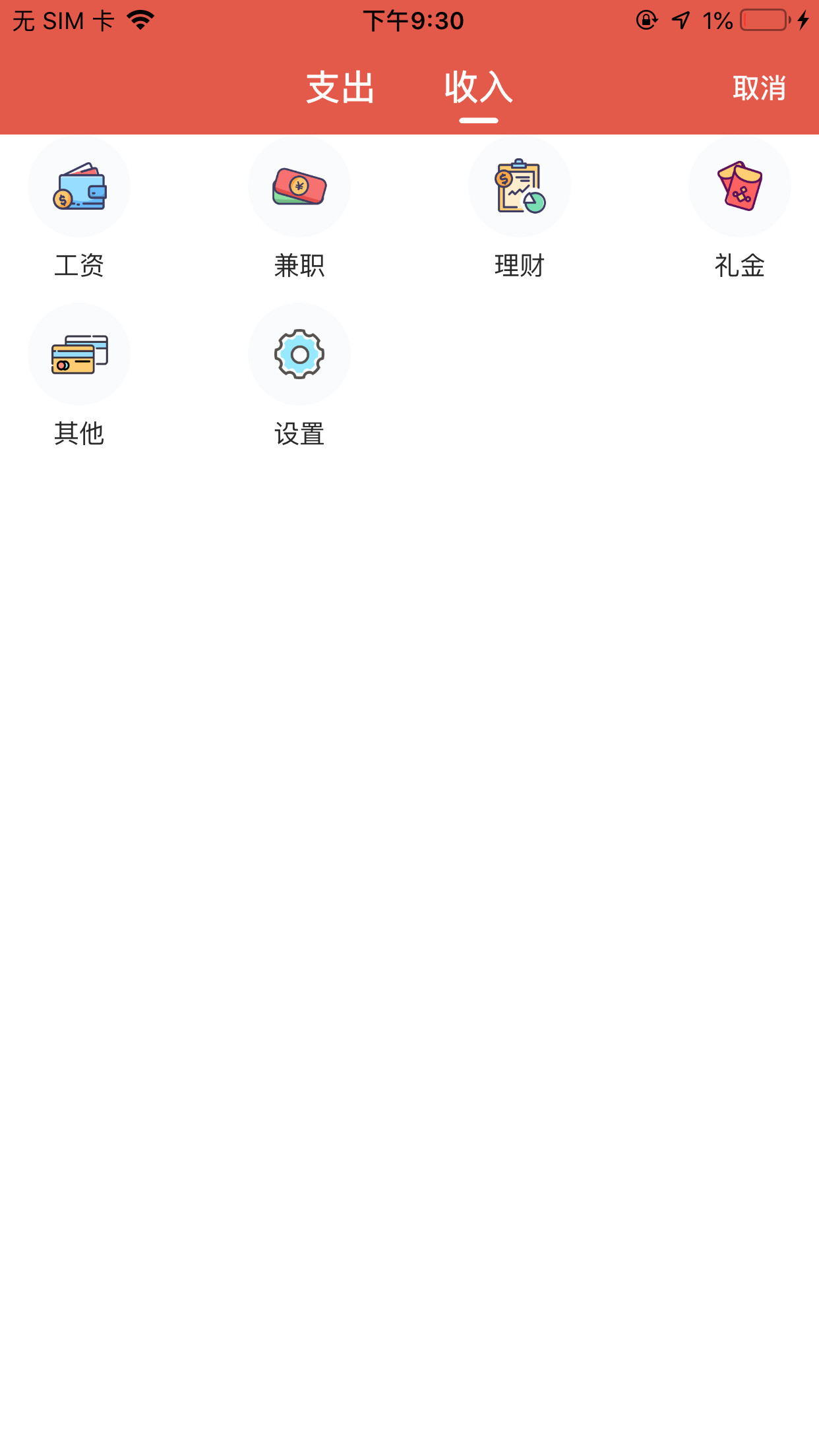The width and height of the screenshot is (819, 1456).
Task: Tap the 兼职 cash banknote icon
Action: pyautogui.click(x=299, y=187)
